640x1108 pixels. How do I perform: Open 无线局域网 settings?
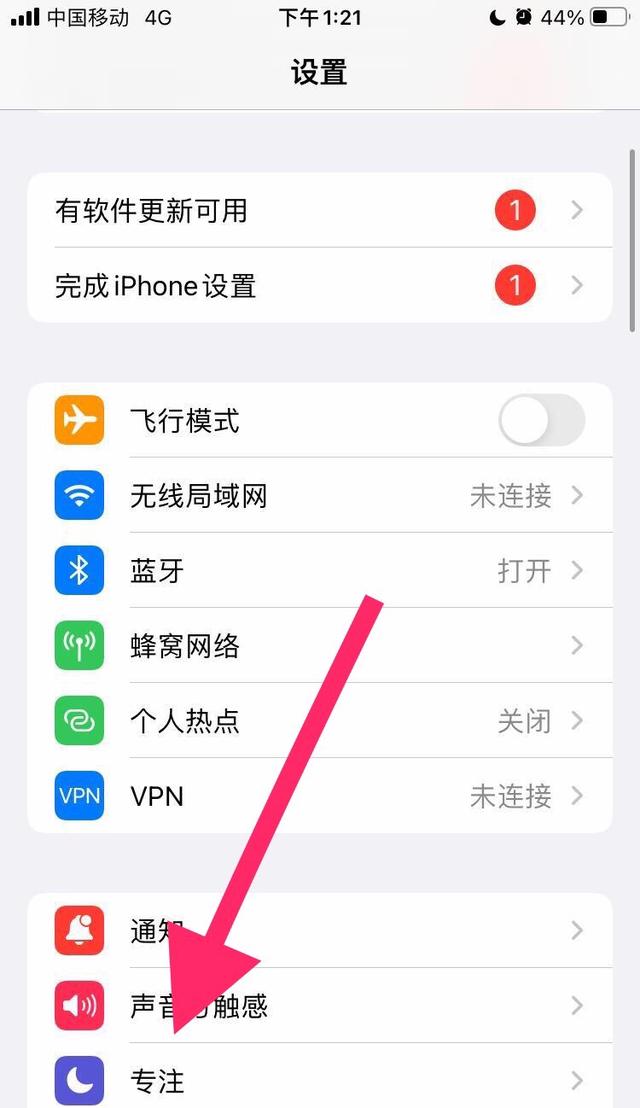[x=320, y=496]
